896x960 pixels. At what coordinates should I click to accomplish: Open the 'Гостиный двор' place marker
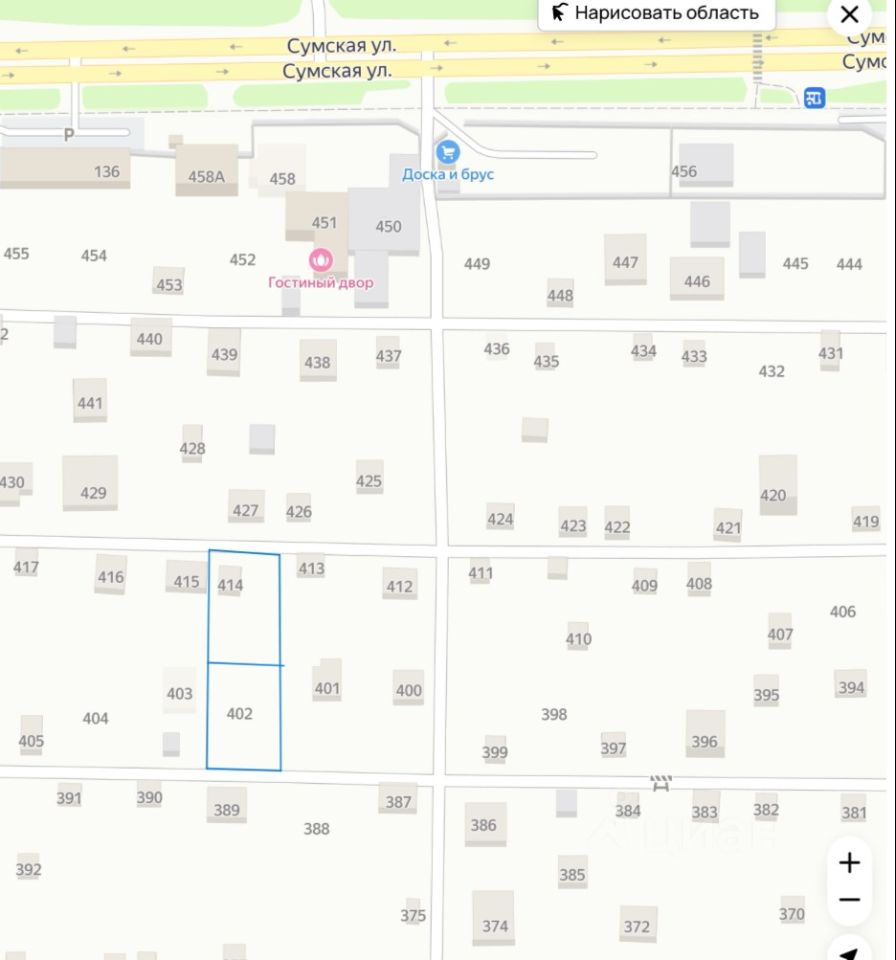pos(320,261)
